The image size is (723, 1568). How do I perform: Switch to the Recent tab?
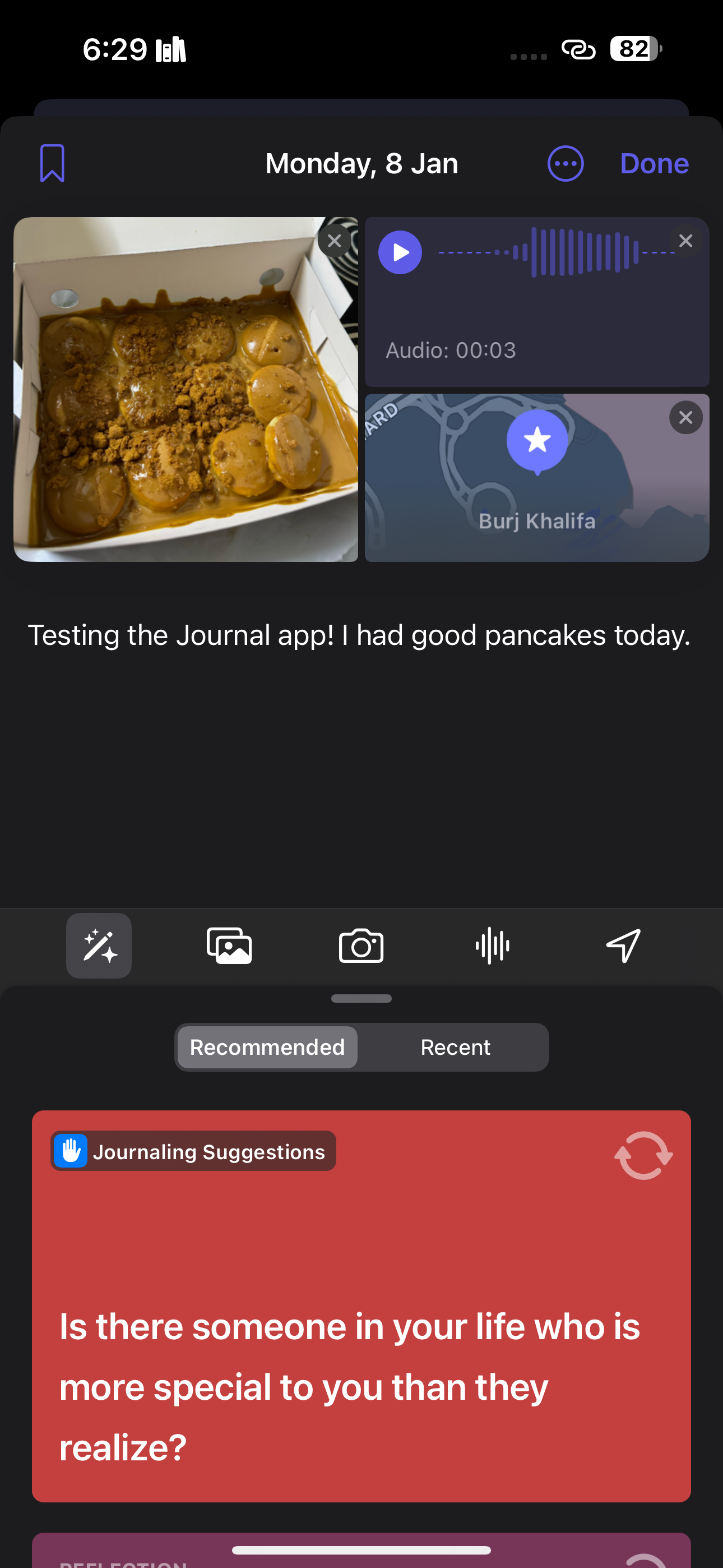[455, 1047]
